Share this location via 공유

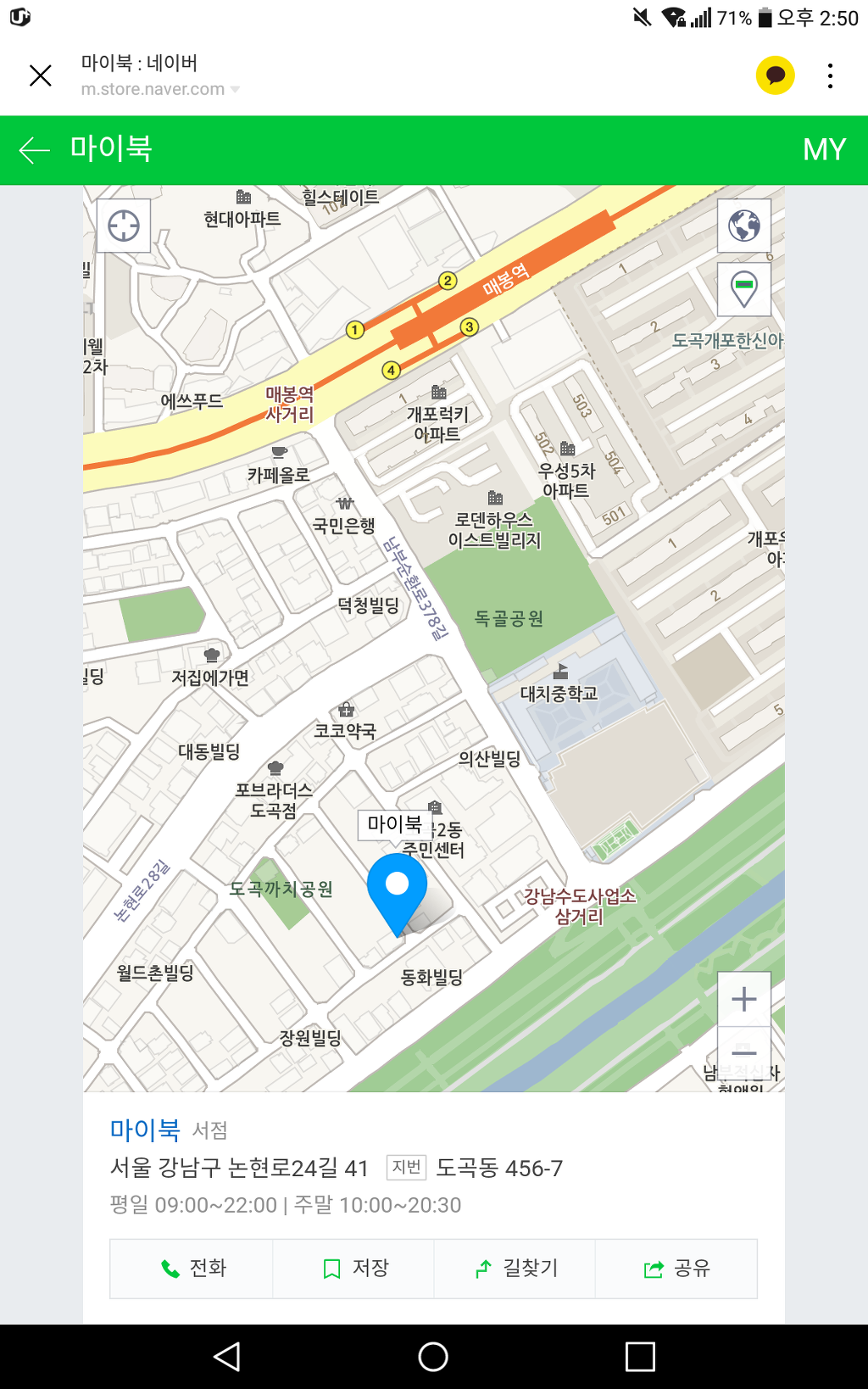pos(676,1269)
